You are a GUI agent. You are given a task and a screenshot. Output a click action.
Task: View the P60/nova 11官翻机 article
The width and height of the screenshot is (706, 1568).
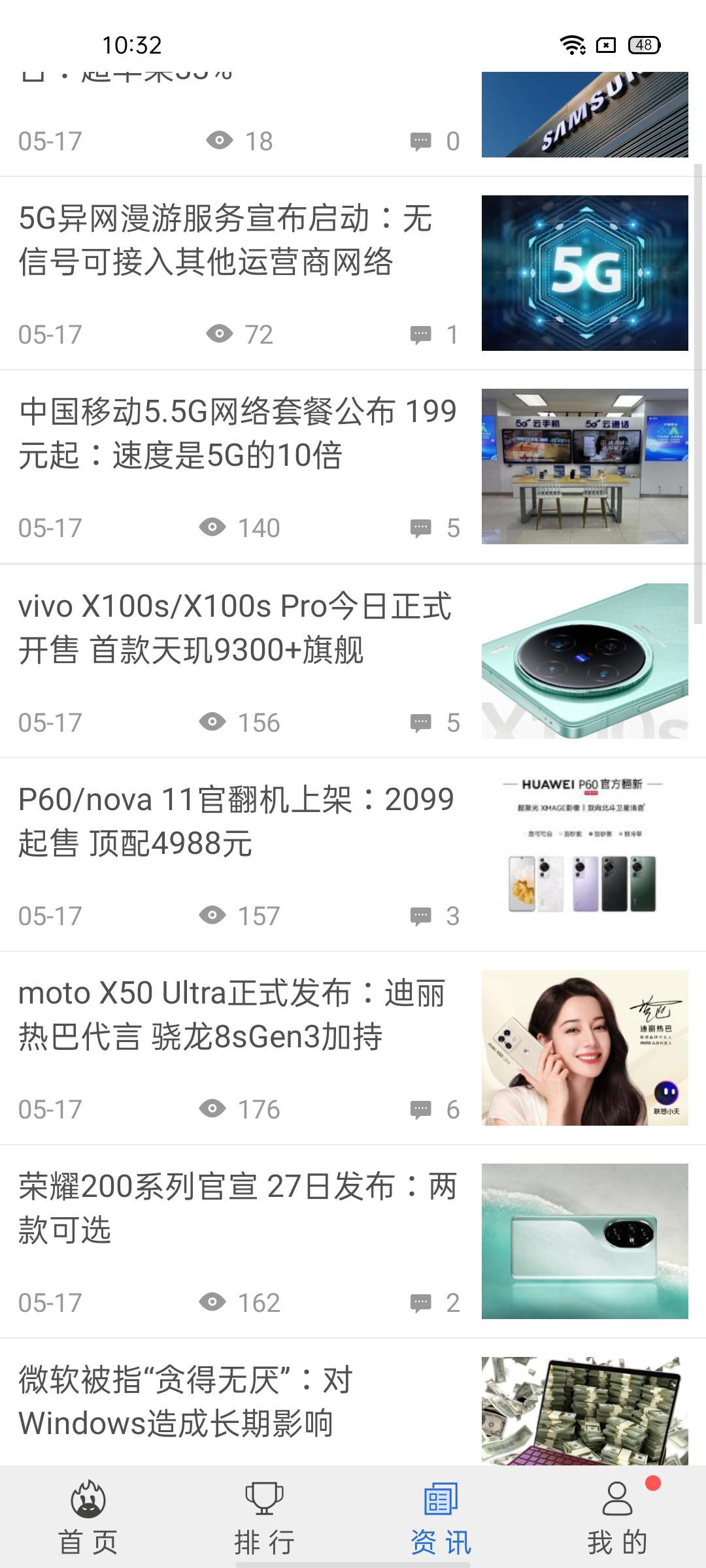tap(236, 821)
